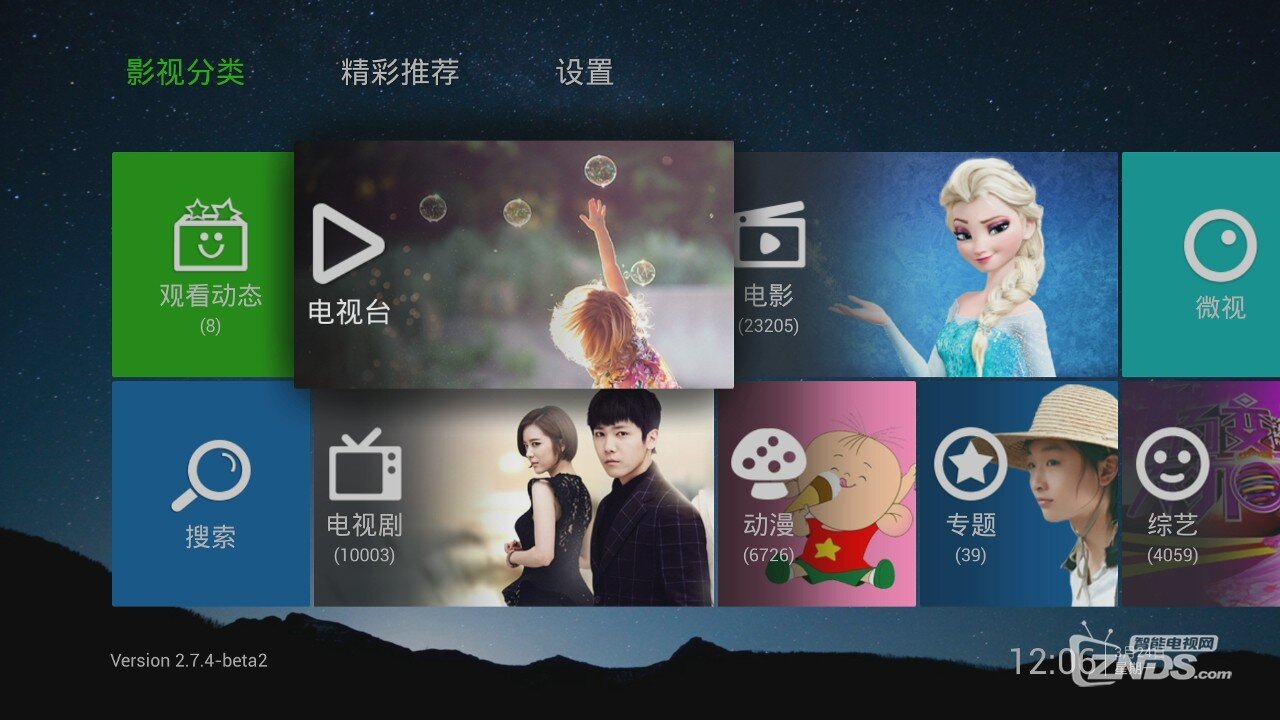Open the 动漫 anime category
The width and height of the screenshot is (1280, 720).
click(816, 493)
